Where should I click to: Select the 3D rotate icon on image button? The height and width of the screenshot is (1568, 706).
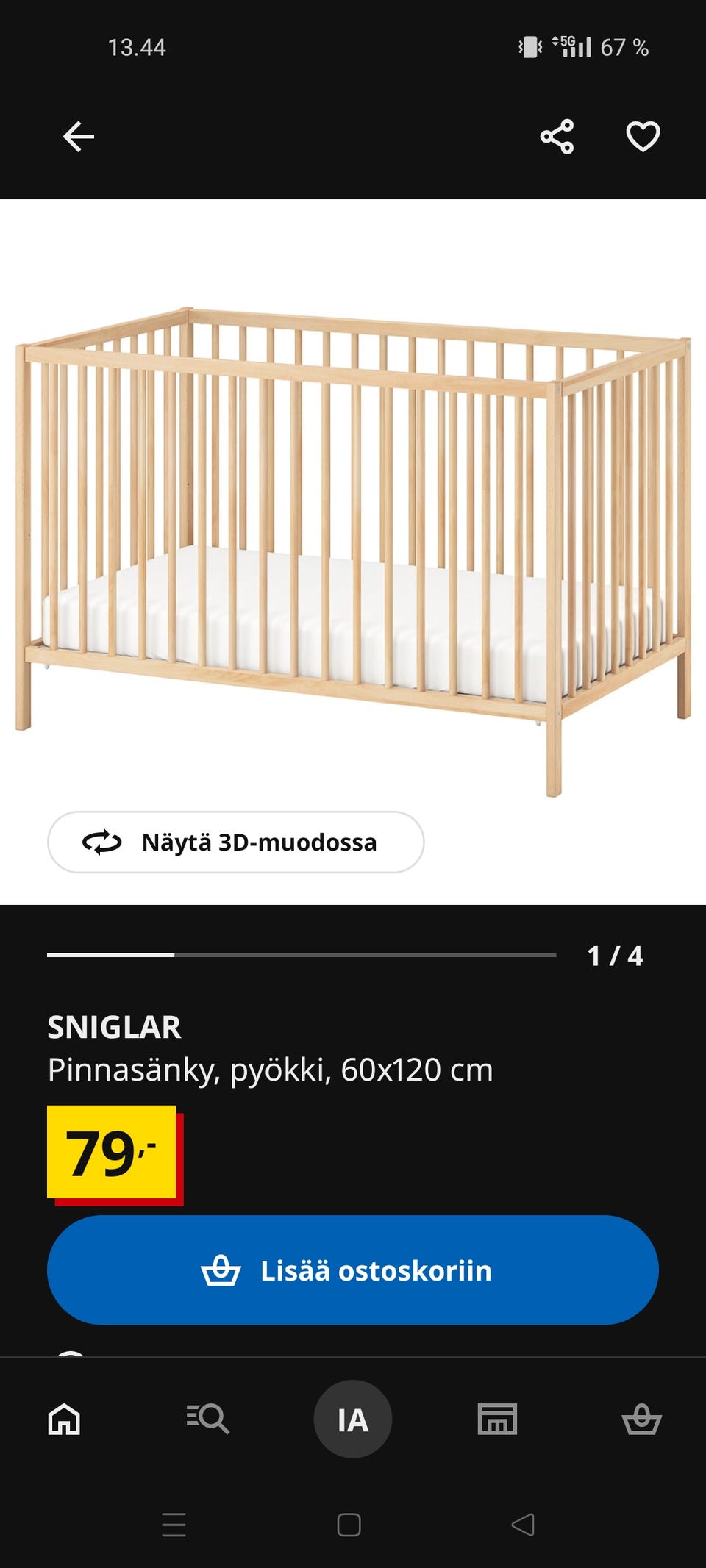101,843
